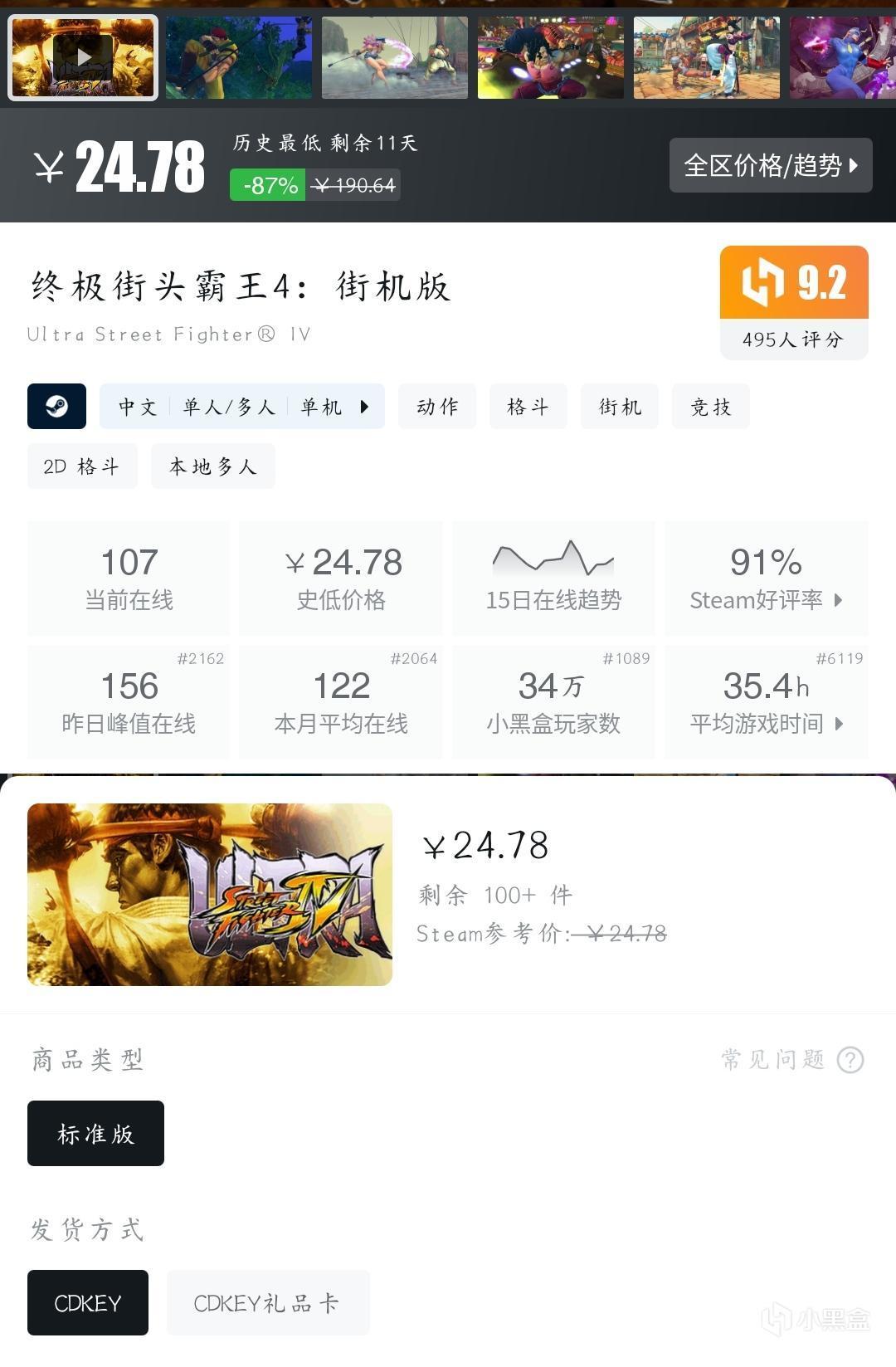The width and height of the screenshot is (896, 1367).
Task: Open the 本地多人 tag
Action: click(x=212, y=466)
